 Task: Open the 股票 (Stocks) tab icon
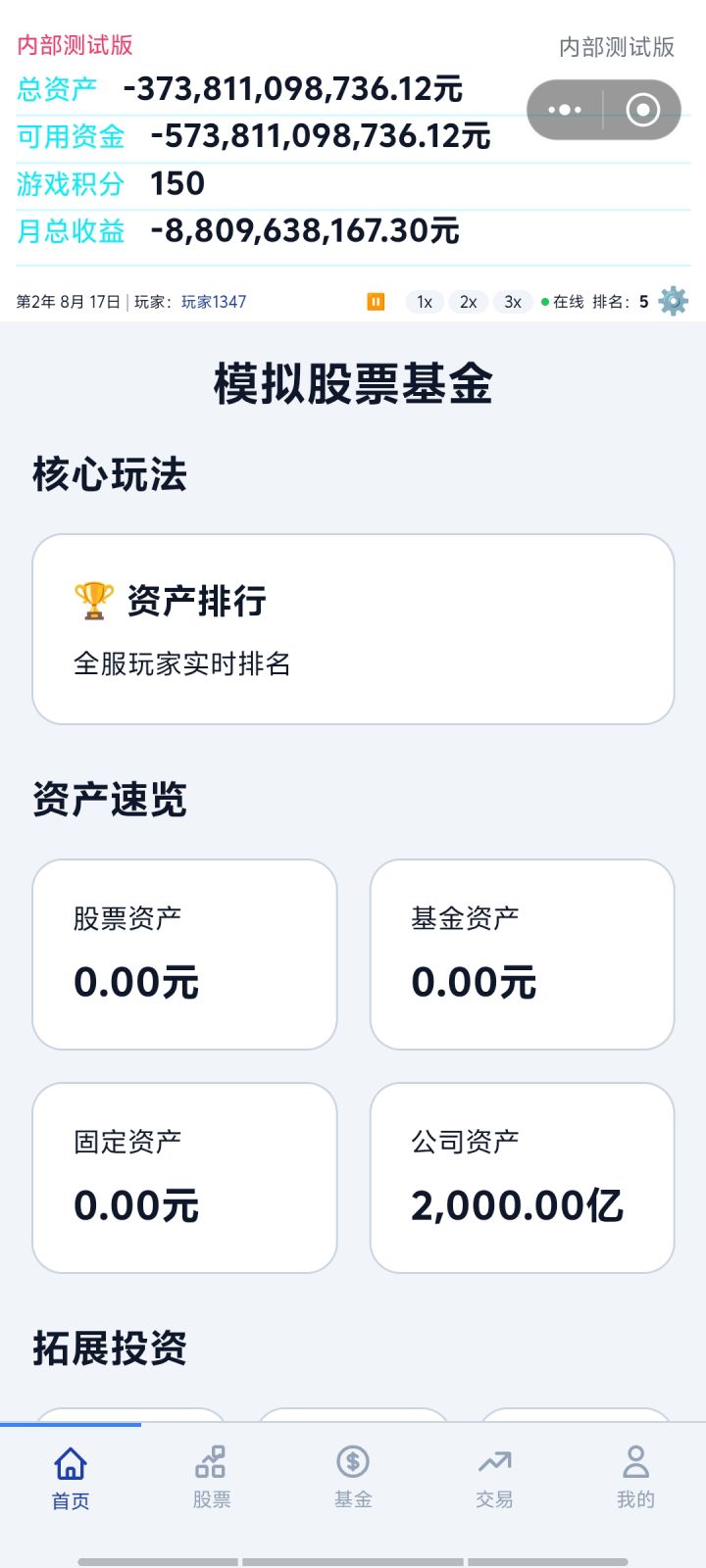coord(211,1463)
